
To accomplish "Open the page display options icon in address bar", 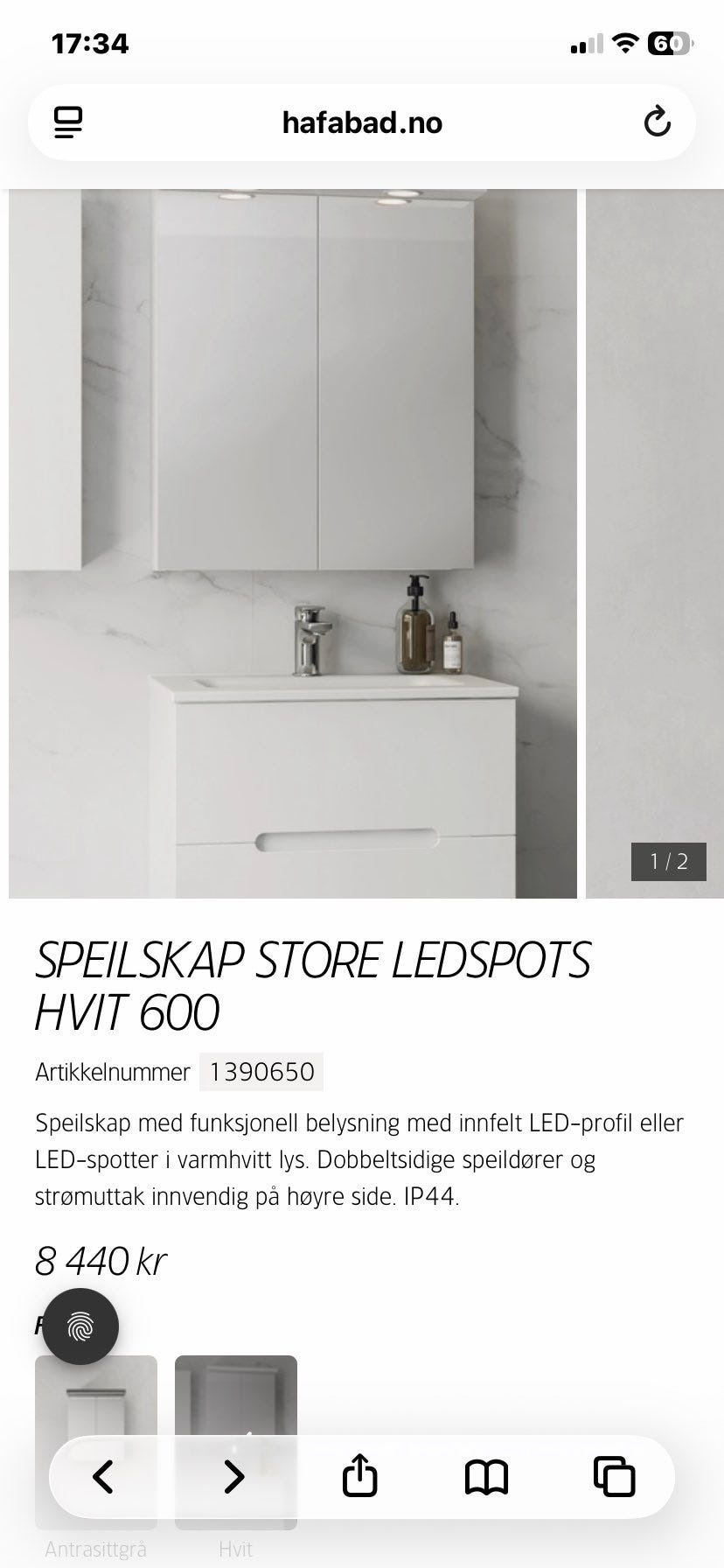I will (67, 122).
